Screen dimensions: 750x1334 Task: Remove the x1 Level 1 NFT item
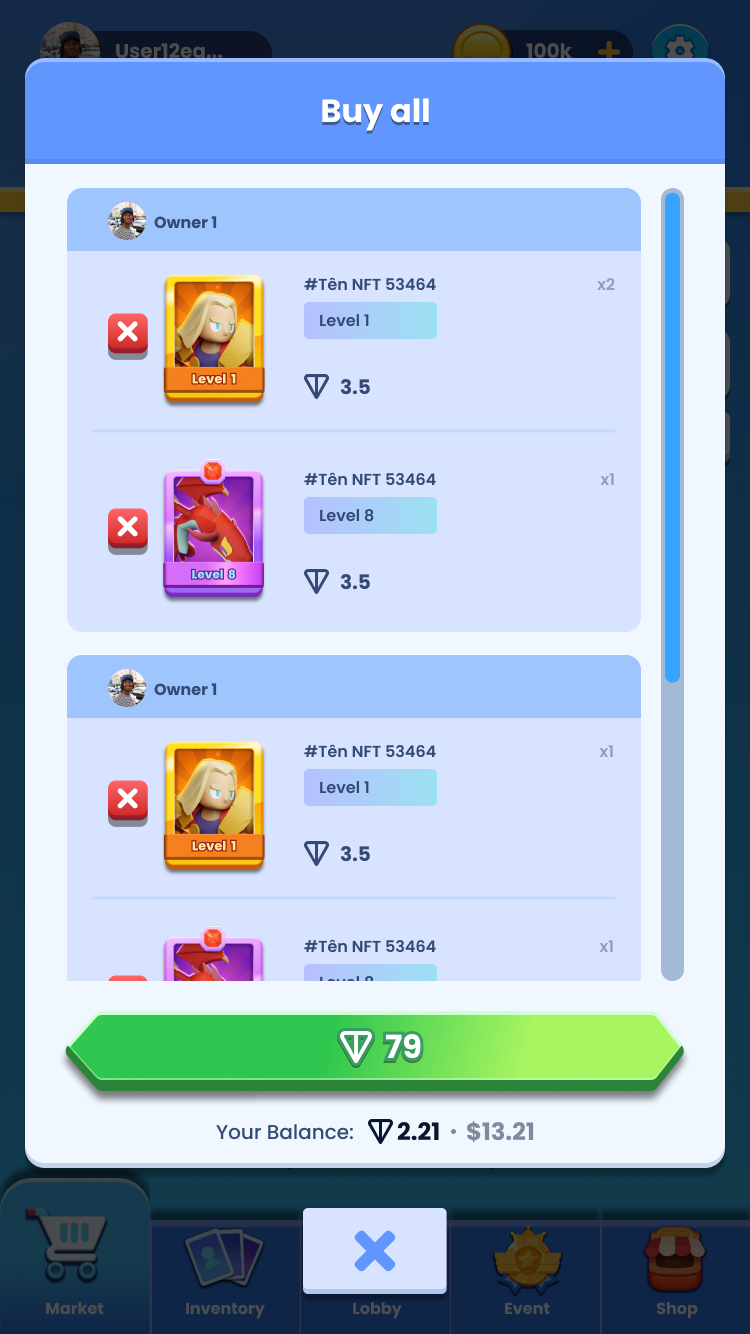pyautogui.click(x=128, y=801)
